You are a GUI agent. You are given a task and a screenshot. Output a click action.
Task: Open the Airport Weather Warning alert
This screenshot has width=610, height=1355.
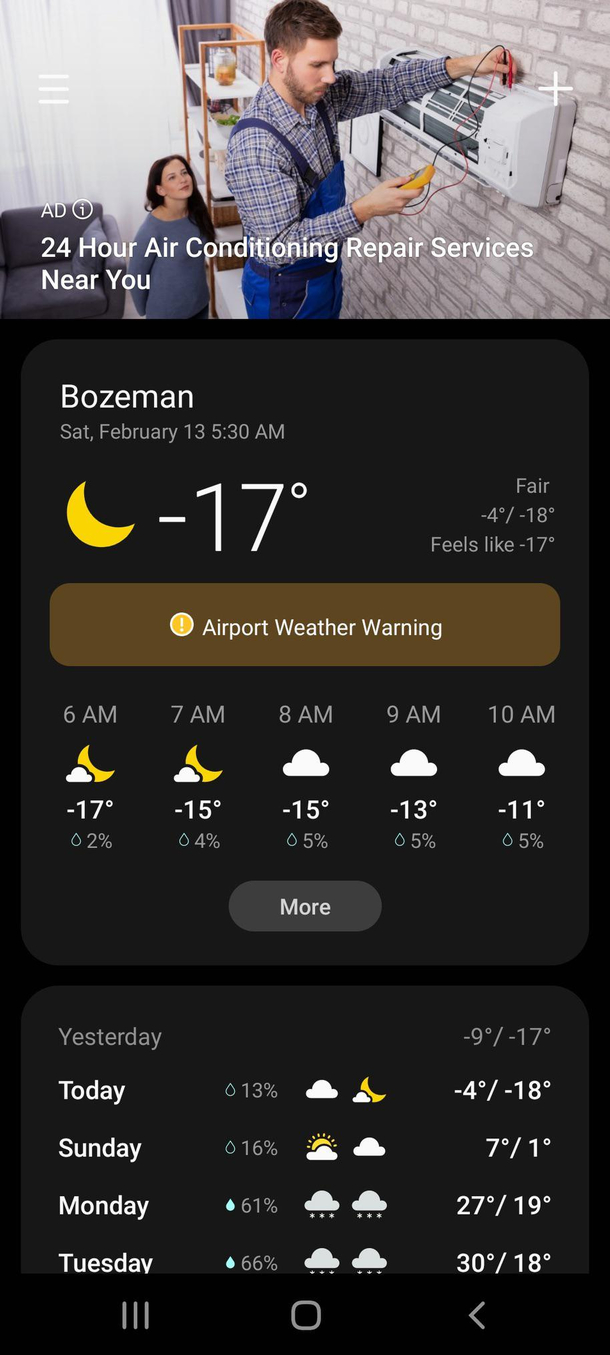coord(305,626)
